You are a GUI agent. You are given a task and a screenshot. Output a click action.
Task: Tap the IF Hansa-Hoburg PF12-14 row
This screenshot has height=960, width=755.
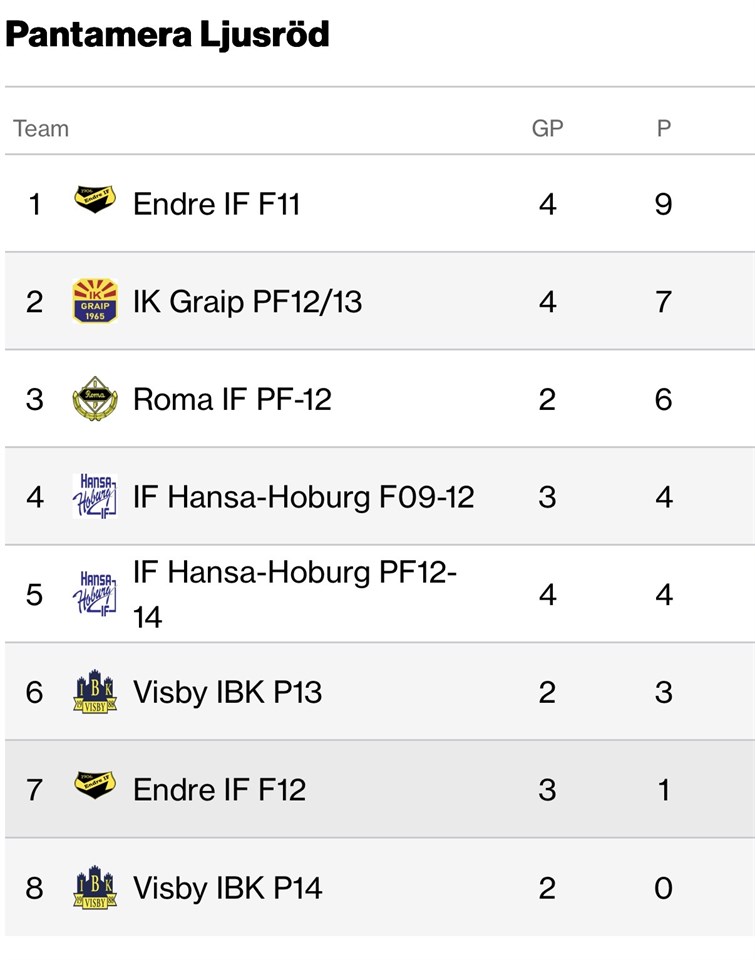pyautogui.click(x=294, y=594)
